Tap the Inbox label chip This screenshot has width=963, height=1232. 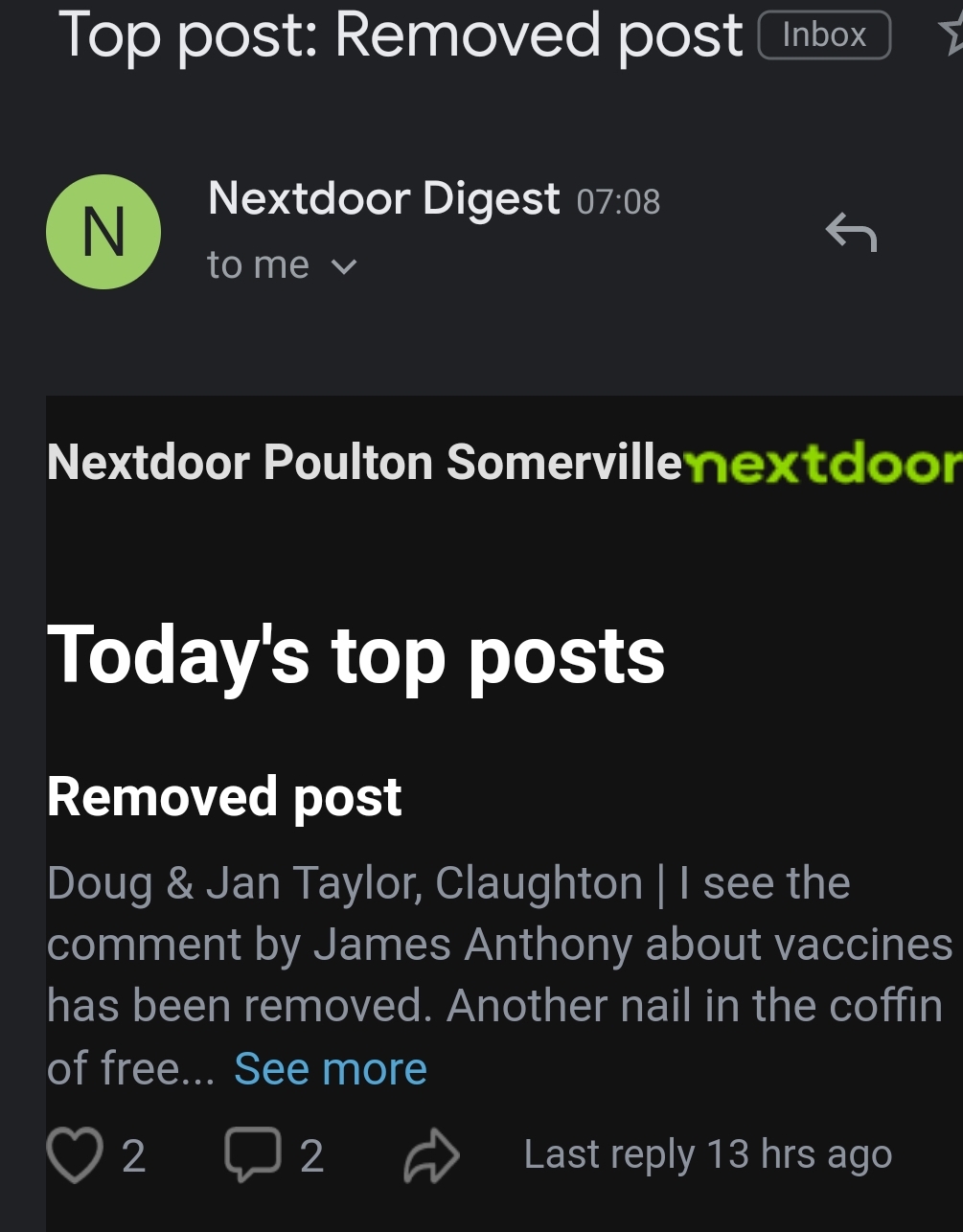[x=824, y=35]
